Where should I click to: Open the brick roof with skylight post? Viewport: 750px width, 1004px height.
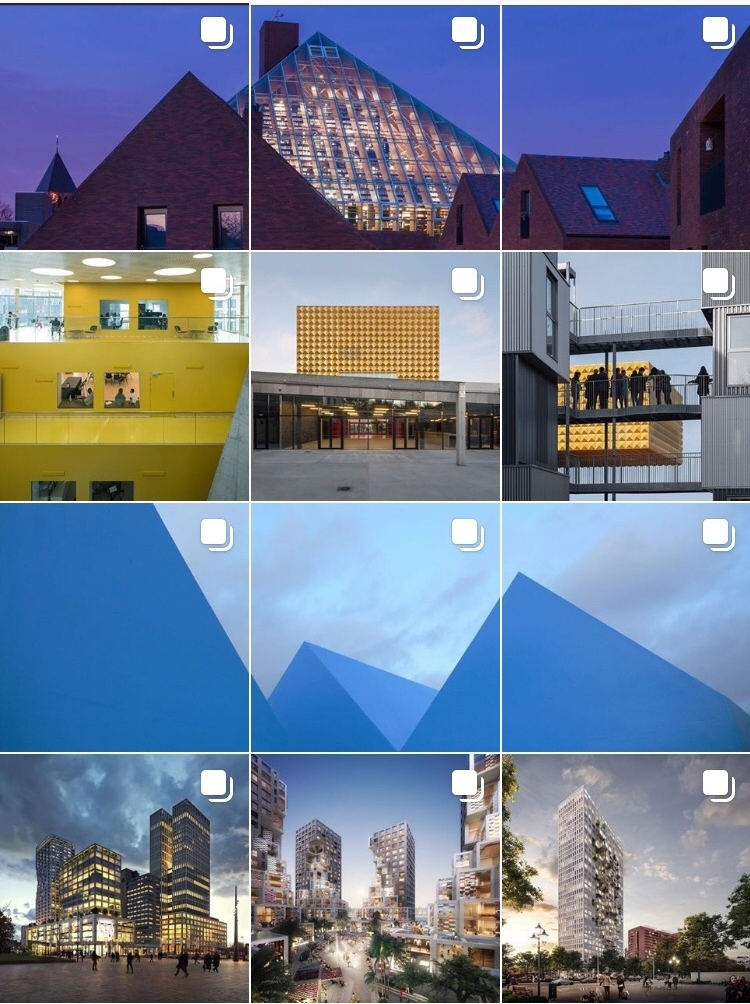tap(626, 127)
